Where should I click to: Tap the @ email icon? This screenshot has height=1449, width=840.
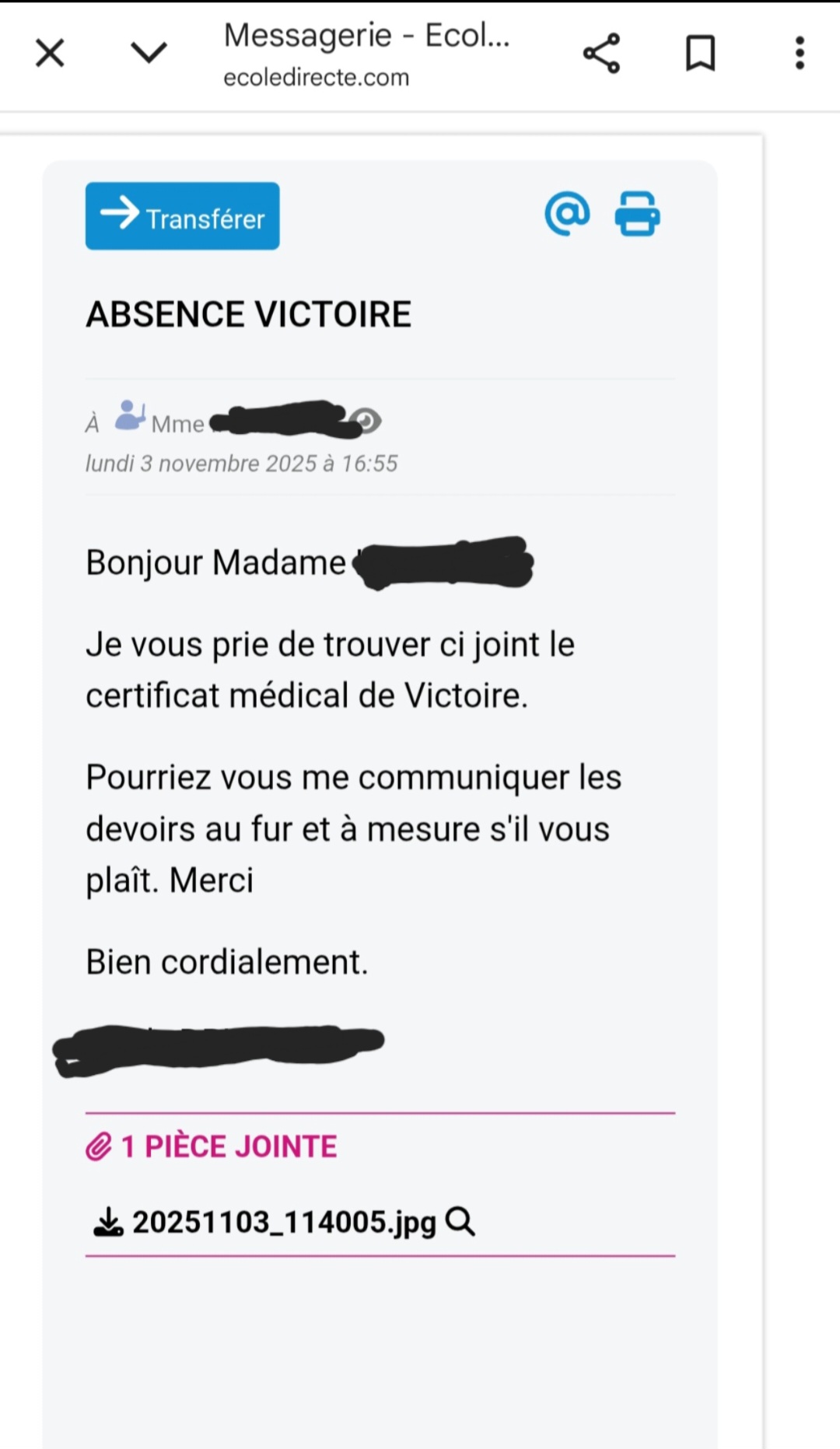click(x=567, y=214)
